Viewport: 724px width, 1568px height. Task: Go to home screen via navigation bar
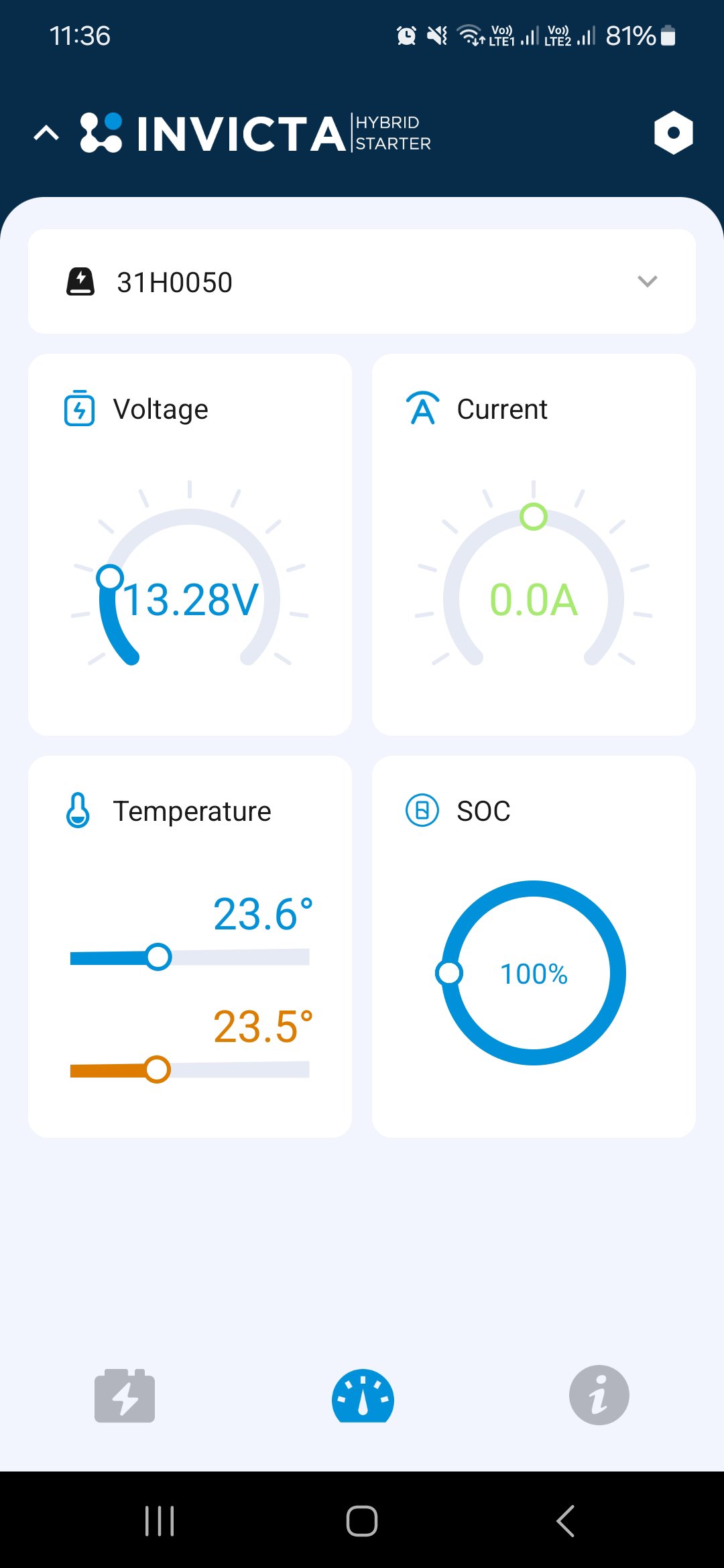[x=362, y=1520]
